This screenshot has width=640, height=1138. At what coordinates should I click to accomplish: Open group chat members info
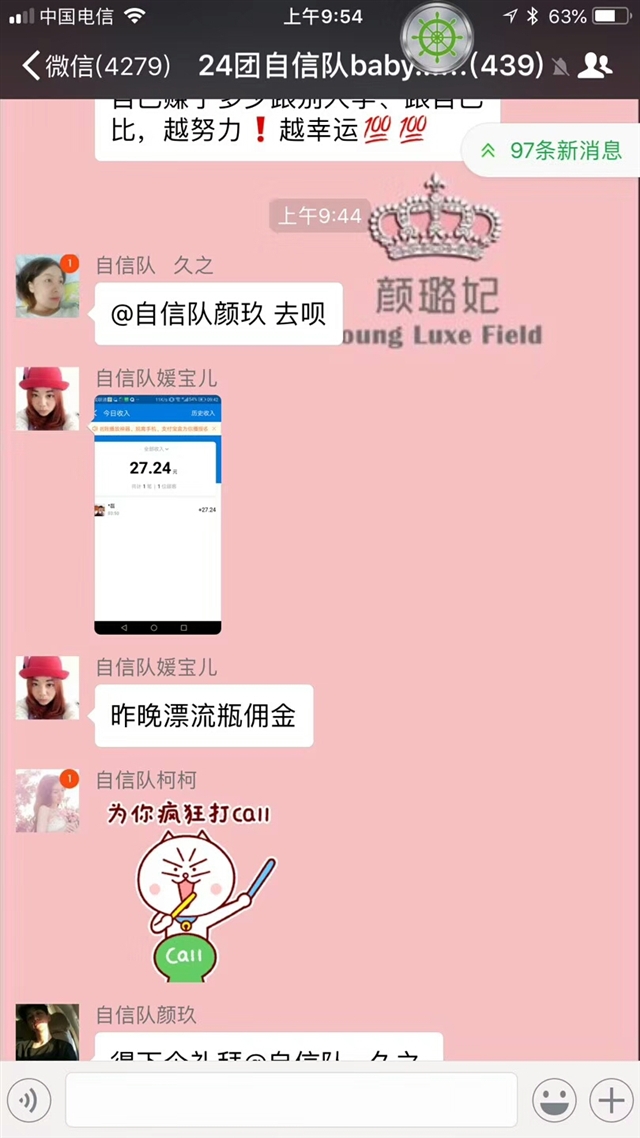point(594,66)
